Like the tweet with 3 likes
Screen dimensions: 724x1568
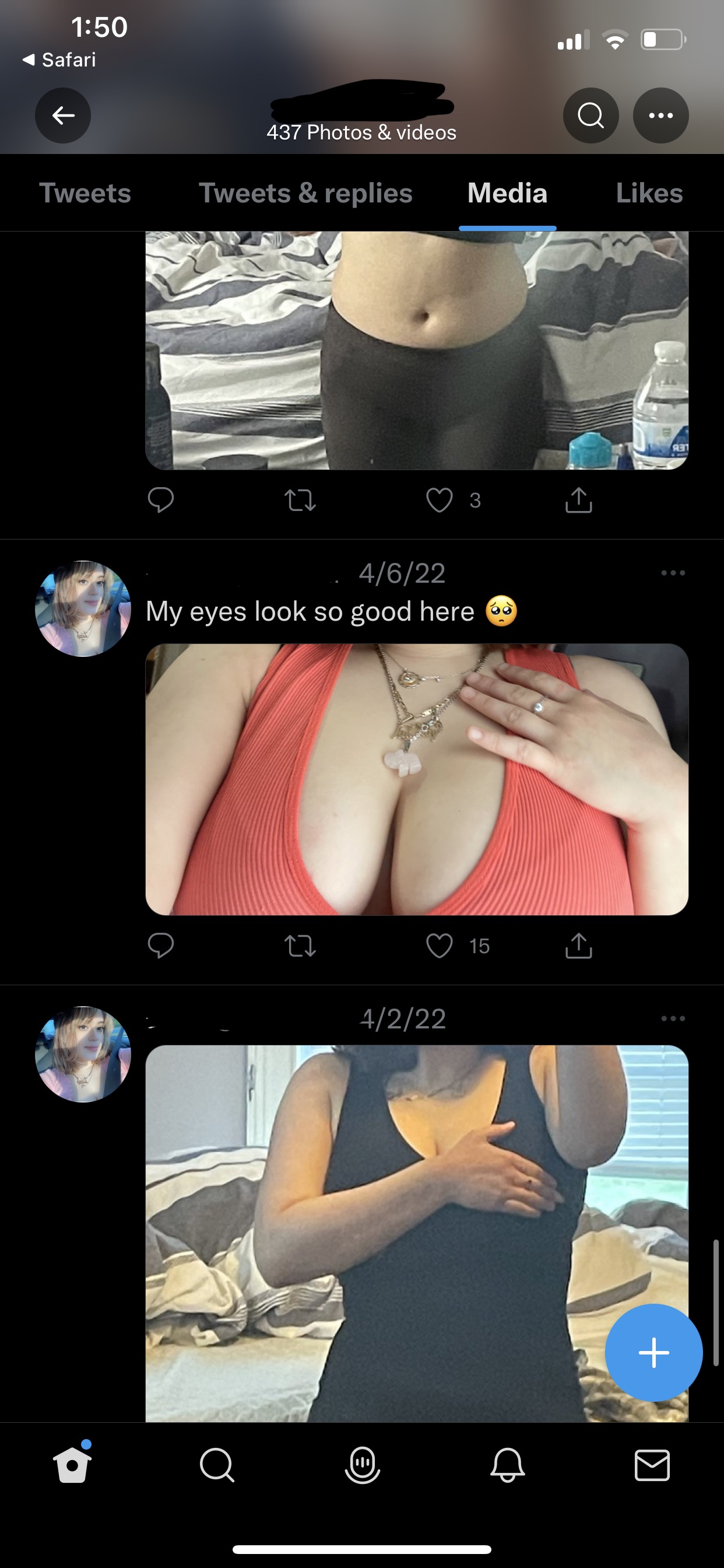click(x=440, y=501)
